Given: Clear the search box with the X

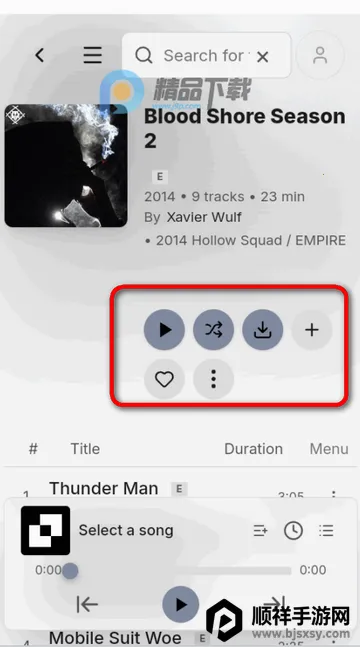Looking at the screenshot, I should pos(263,57).
